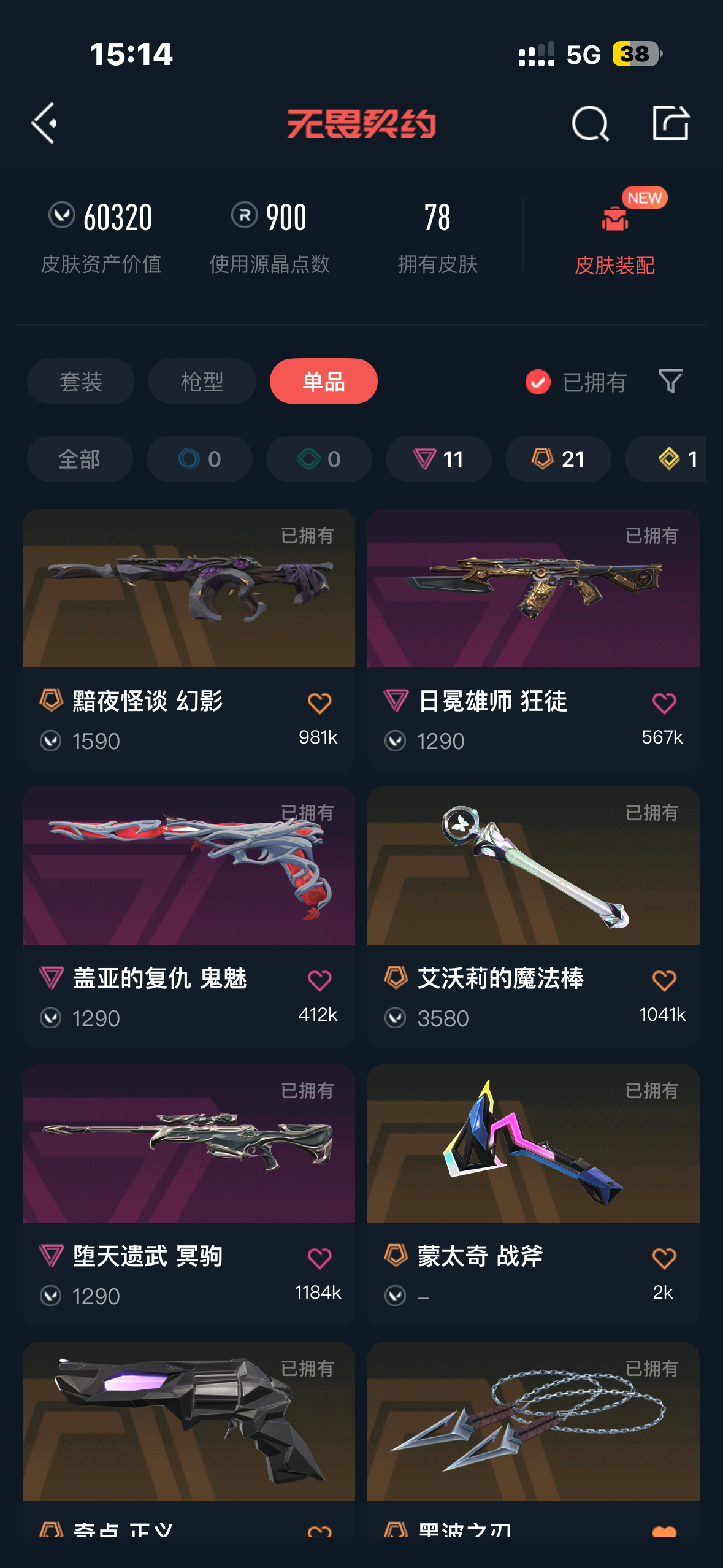Like the 蒙太奇 战斧 skin

click(664, 1258)
